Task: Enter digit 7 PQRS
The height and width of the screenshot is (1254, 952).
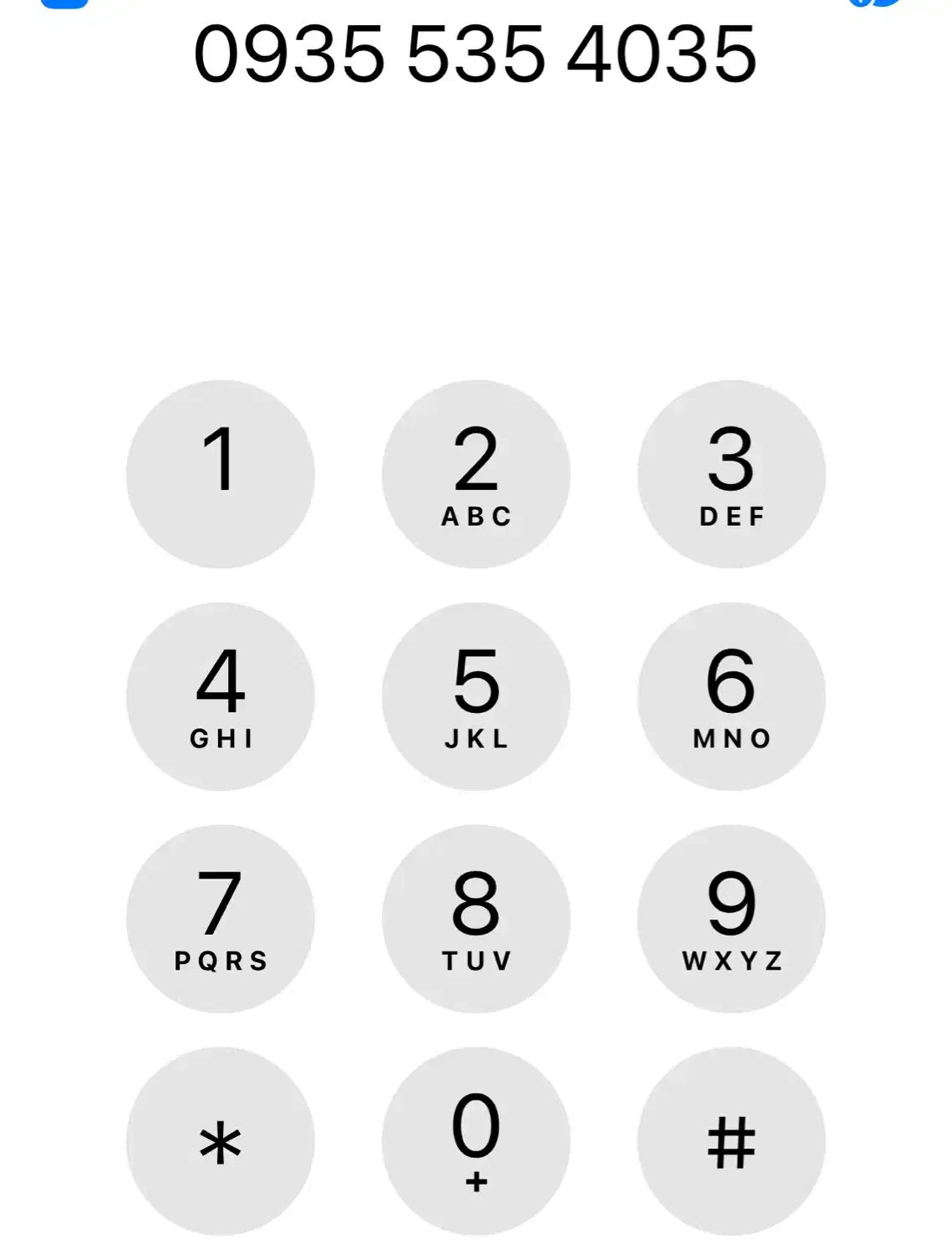Action: pyautogui.click(x=221, y=919)
